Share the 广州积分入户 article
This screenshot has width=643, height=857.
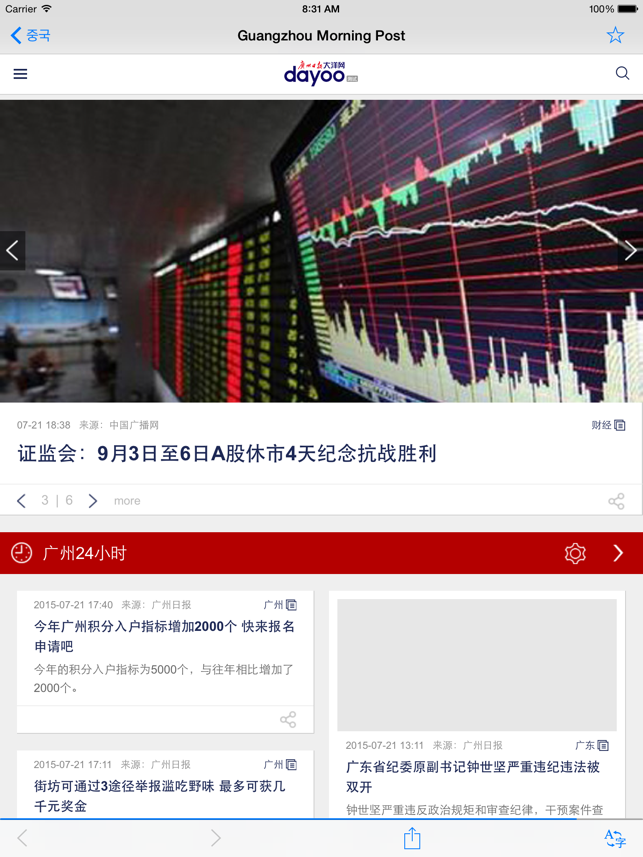(288, 719)
